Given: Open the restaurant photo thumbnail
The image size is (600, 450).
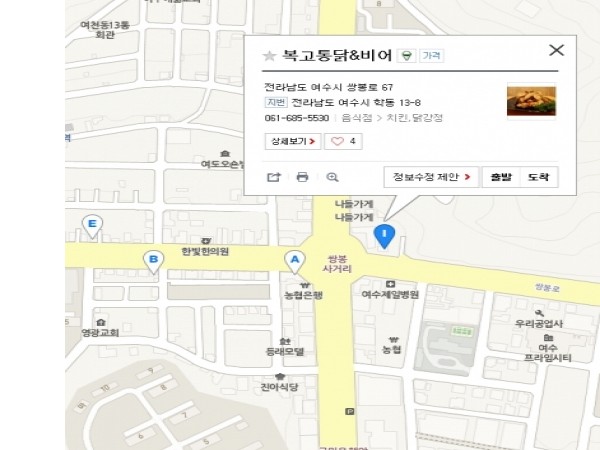Looking at the screenshot, I should 530,101.
